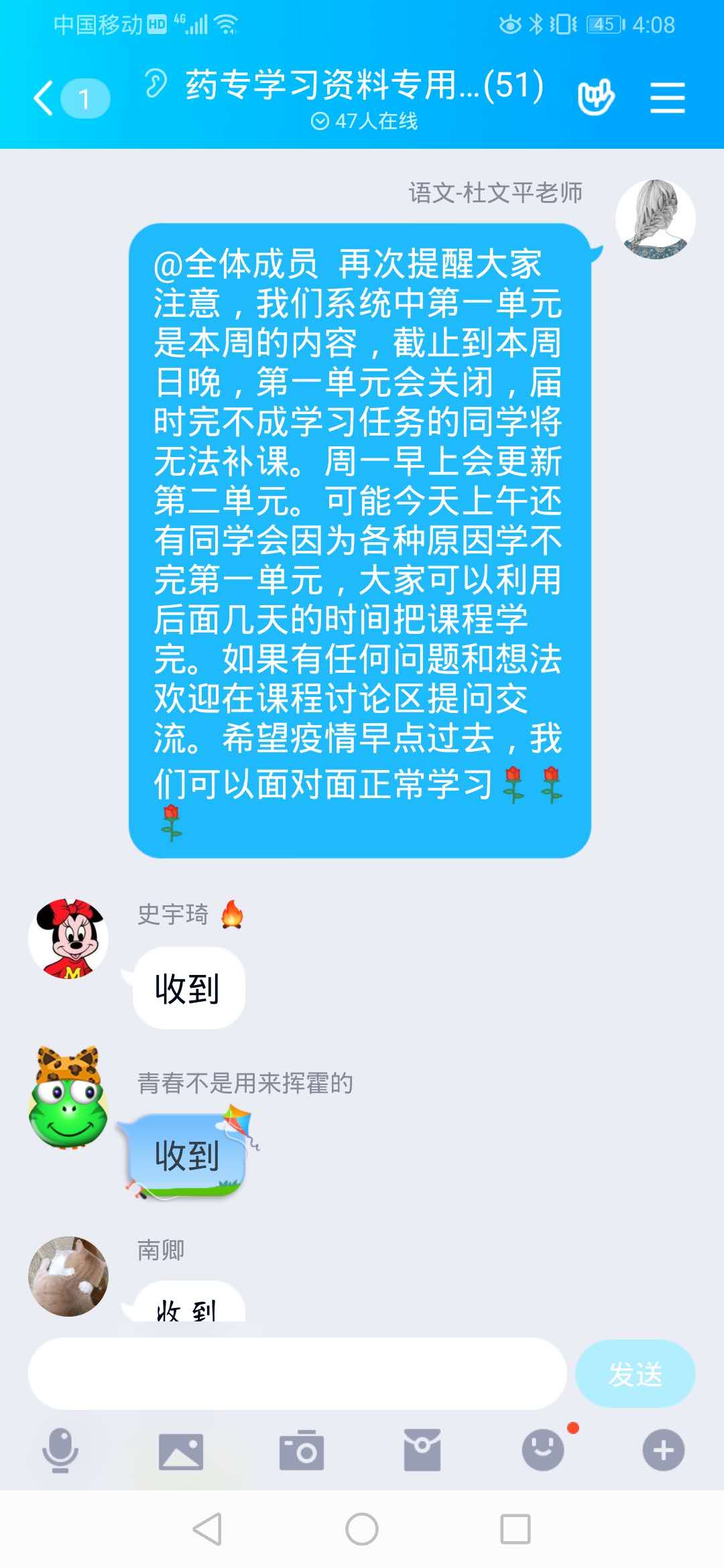Tap the hand gesture icon in header

point(595,98)
